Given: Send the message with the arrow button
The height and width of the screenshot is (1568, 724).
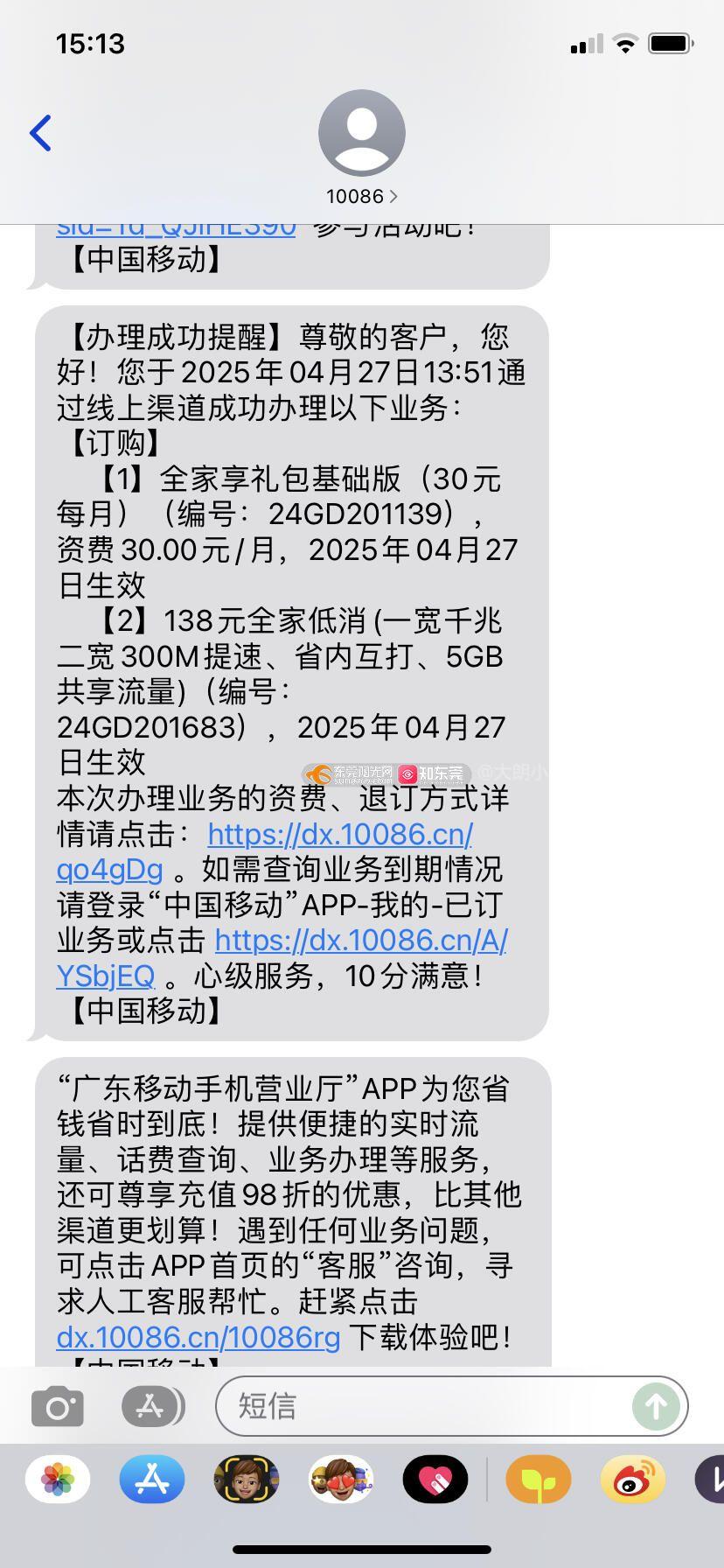Looking at the screenshot, I should [656, 1407].
